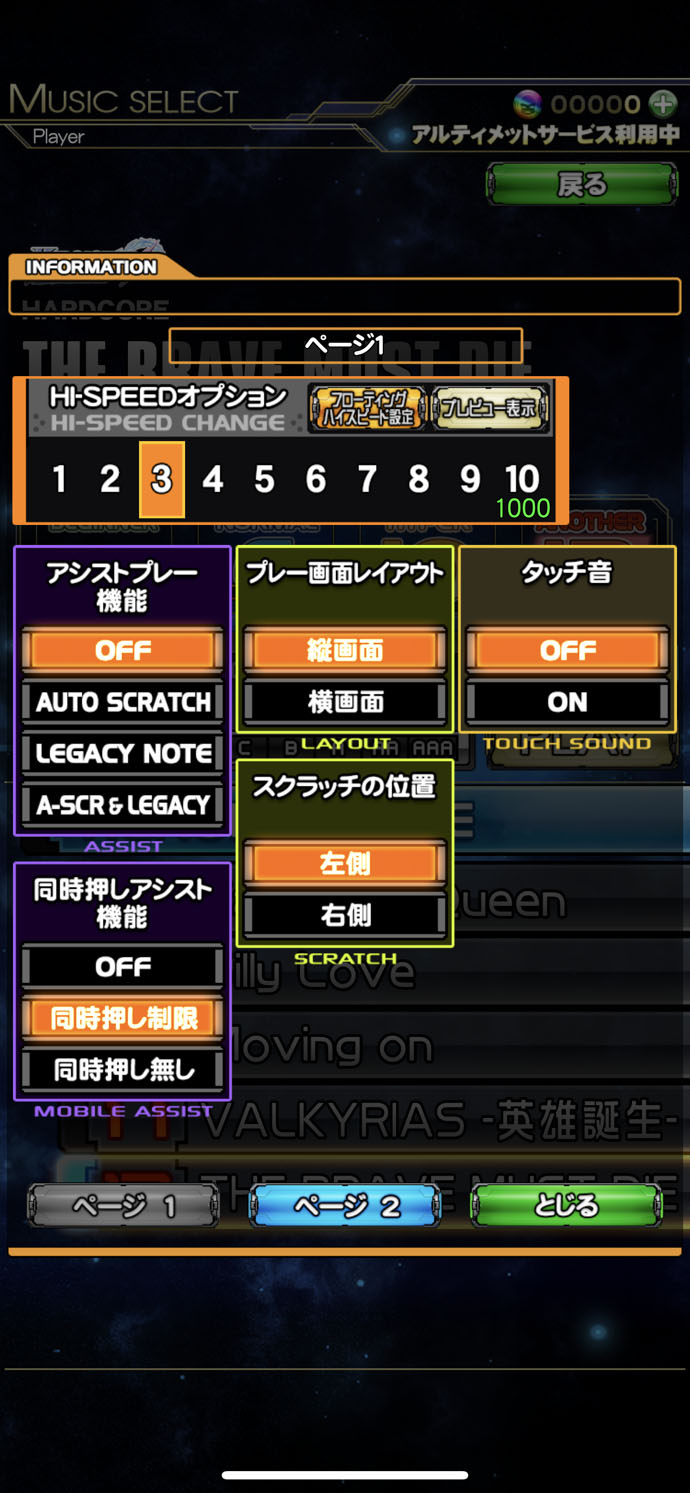
Task: Switch layout to 横画面
Action: coord(345,702)
